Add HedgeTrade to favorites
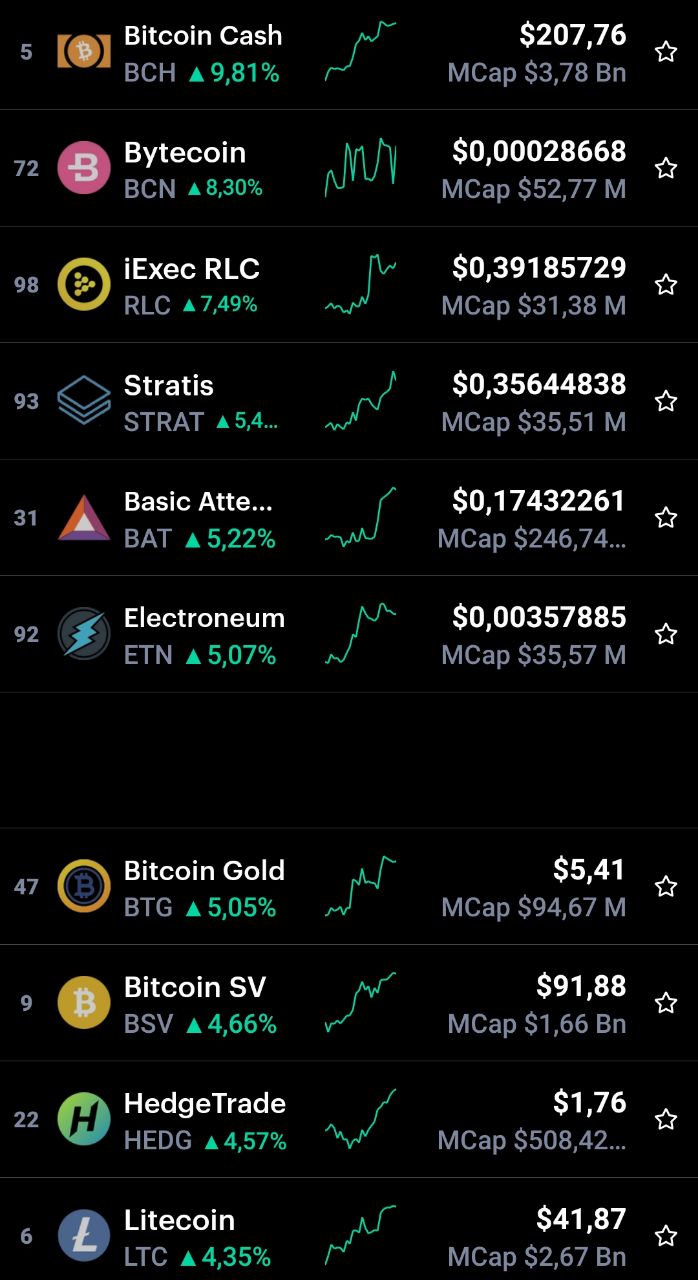Viewport: 698px width, 1280px height. point(666,1119)
